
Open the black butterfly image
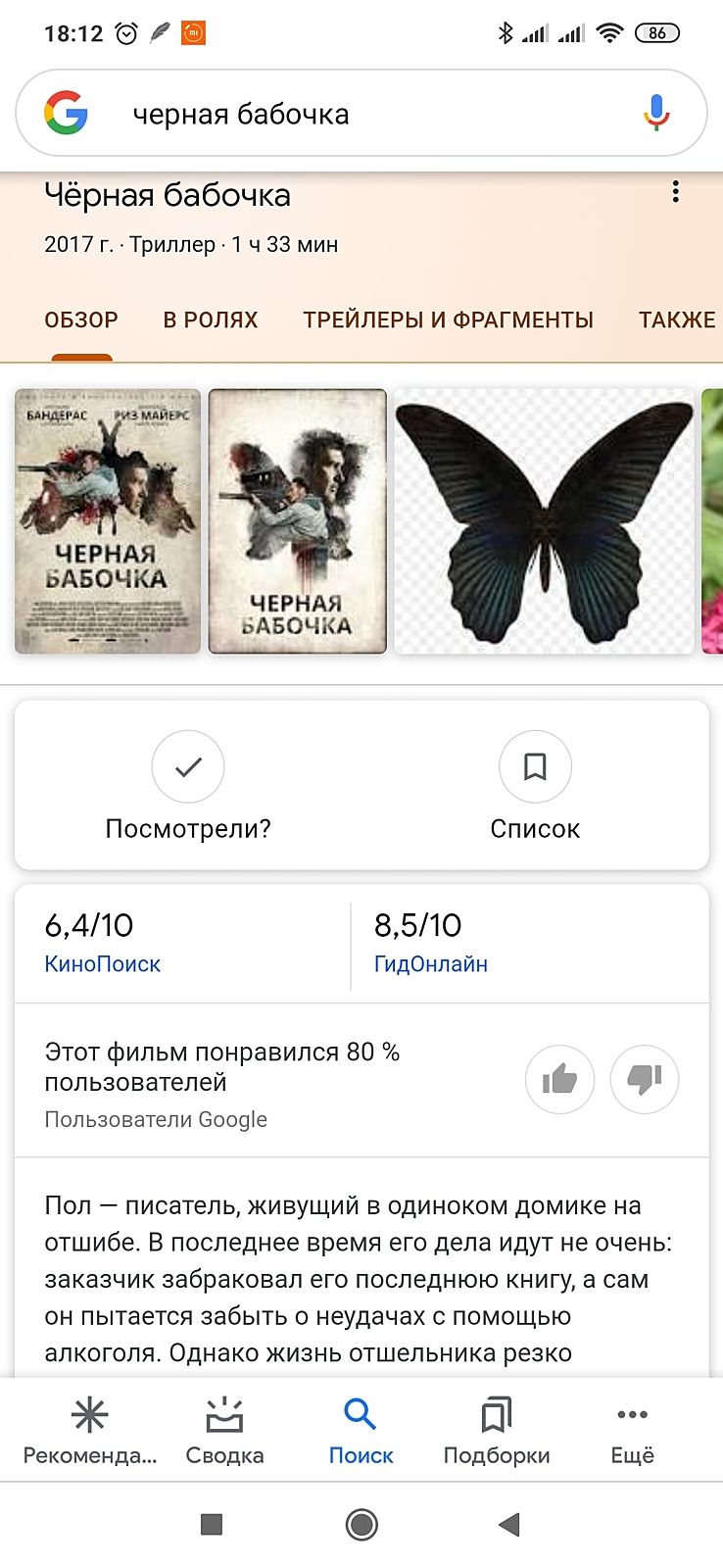545,520
